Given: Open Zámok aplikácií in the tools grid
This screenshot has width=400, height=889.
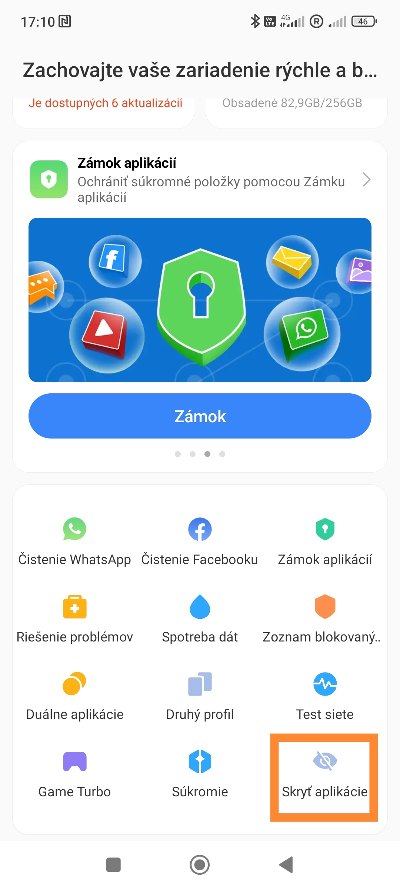Looking at the screenshot, I should tap(325, 541).
